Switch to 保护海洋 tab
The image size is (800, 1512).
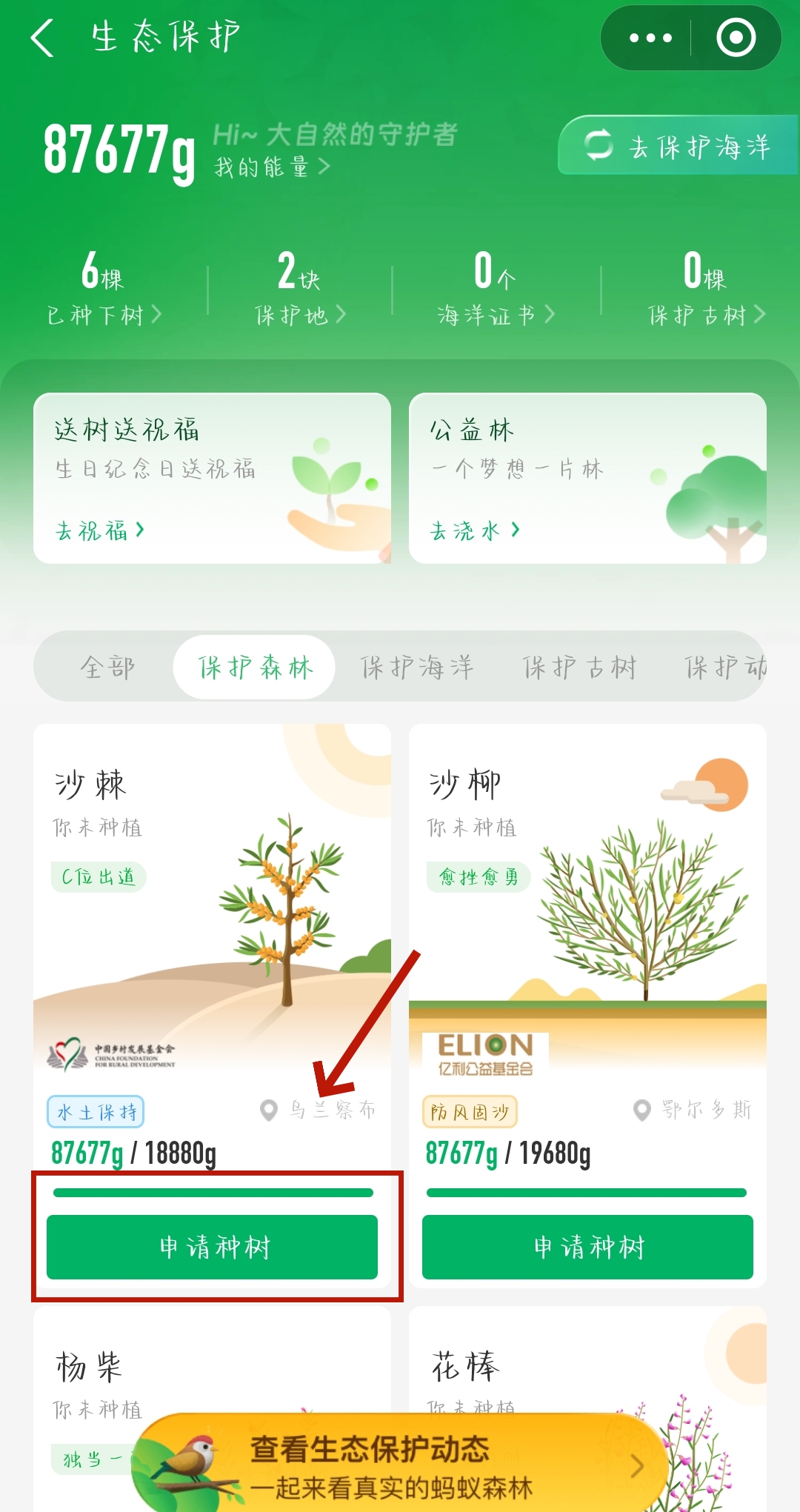(416, 667)
